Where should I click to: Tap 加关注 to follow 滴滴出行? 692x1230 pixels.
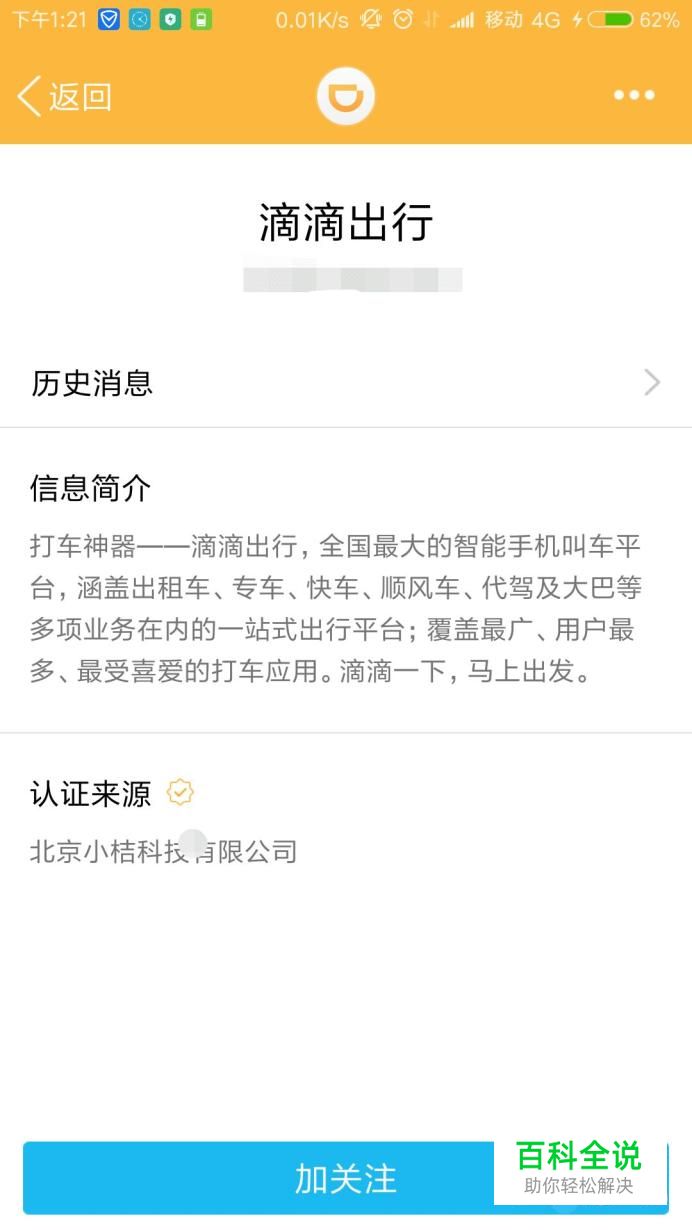(x=346, y=1178)
